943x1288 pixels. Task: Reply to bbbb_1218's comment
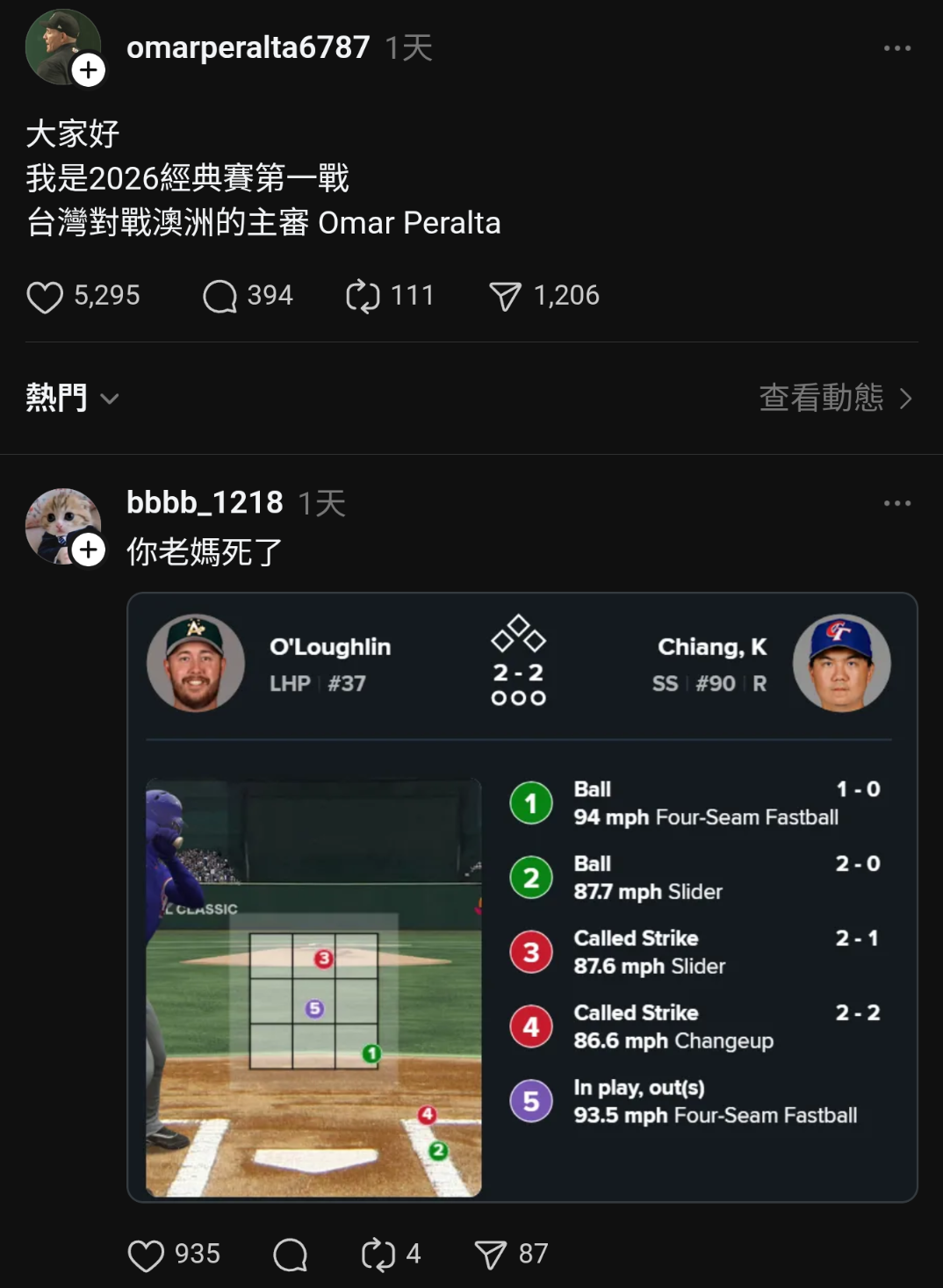point(290,1255)
